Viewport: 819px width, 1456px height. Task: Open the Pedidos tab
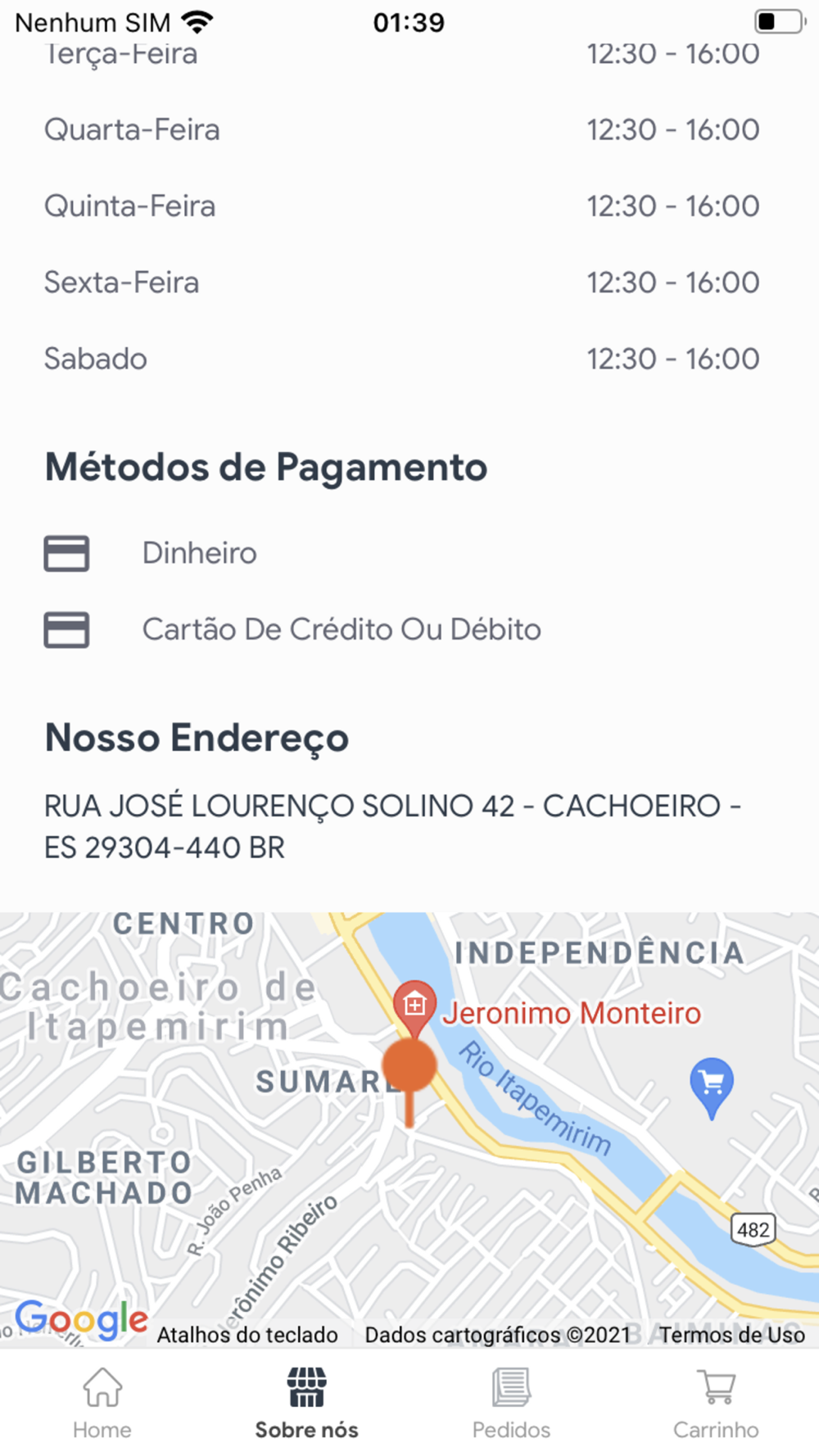pyautogui.click(x=511, y=1404)
